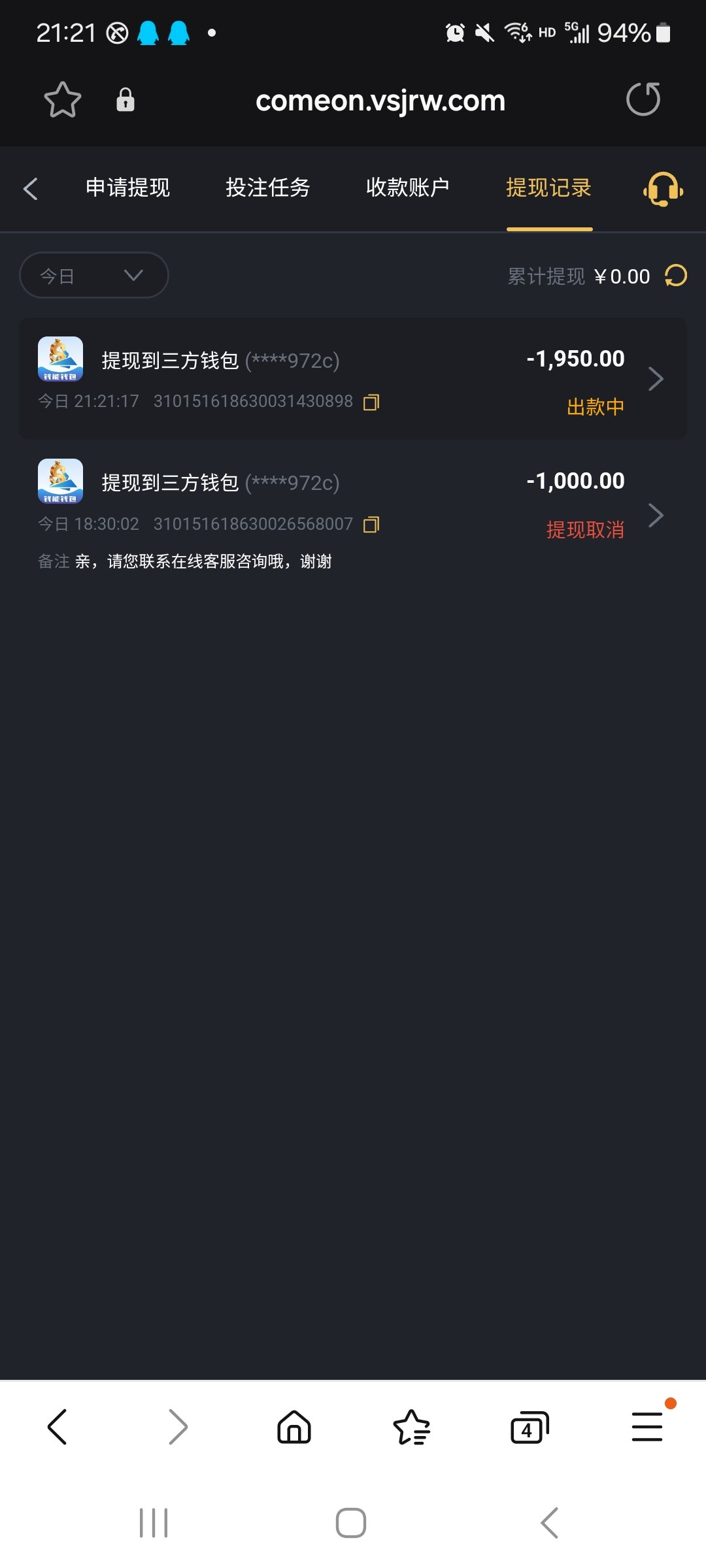Select the 提现记录 tab

click(x=549, y=188)
